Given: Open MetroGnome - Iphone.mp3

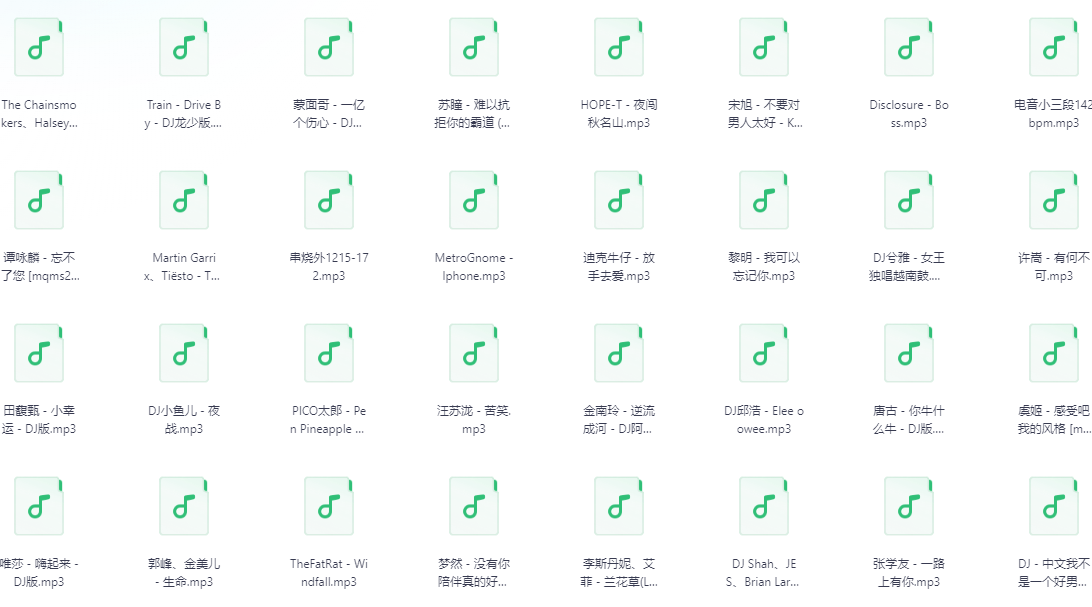Looking at the screenshot, I should pos(474,200).
